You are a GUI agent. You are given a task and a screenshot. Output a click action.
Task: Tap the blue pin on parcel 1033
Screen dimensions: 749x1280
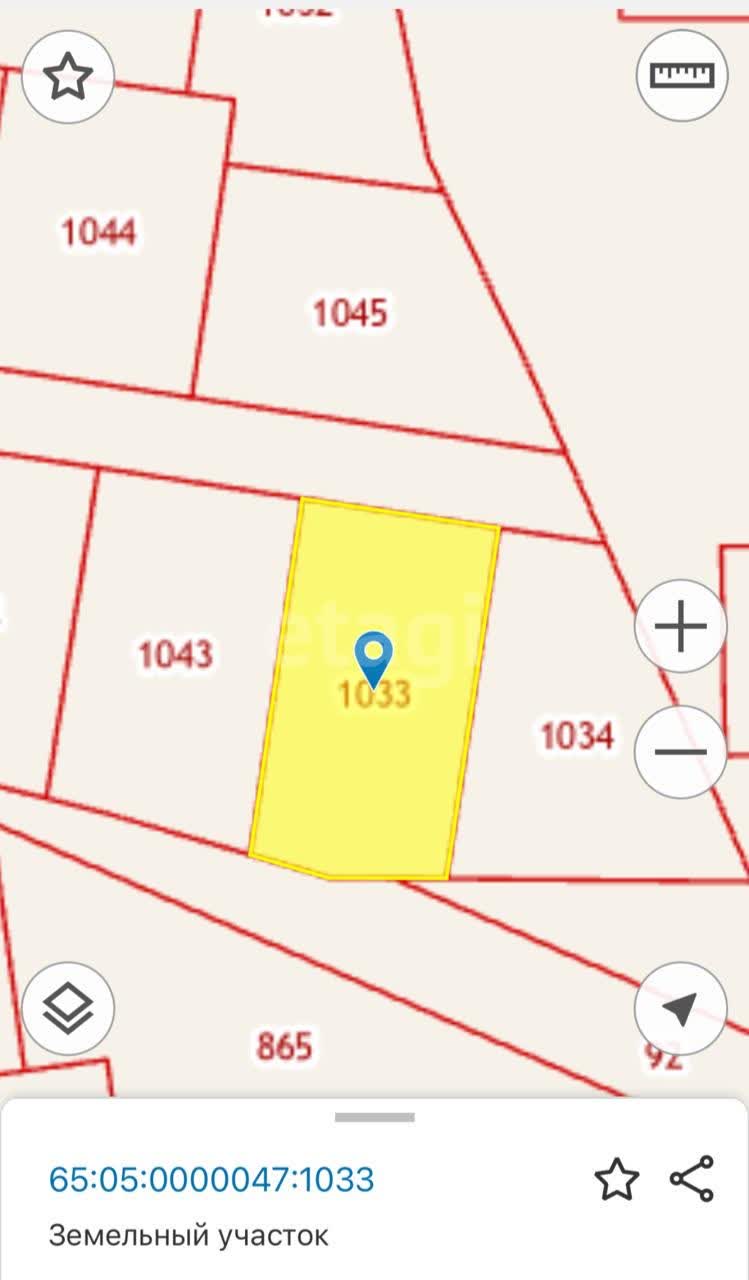[x=374, y=658]
